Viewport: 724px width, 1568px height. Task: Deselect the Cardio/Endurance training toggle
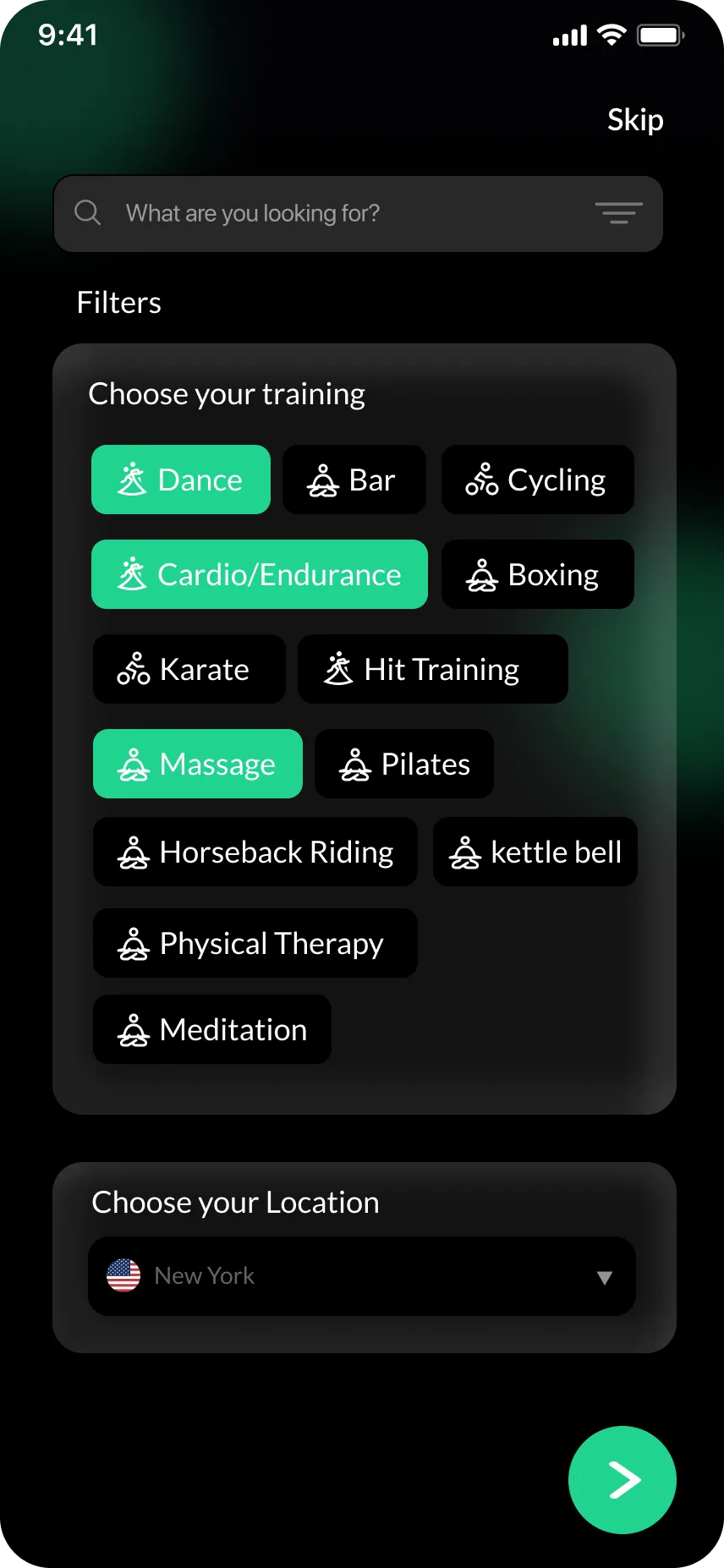pyautogui.click(x=259, y=574)
